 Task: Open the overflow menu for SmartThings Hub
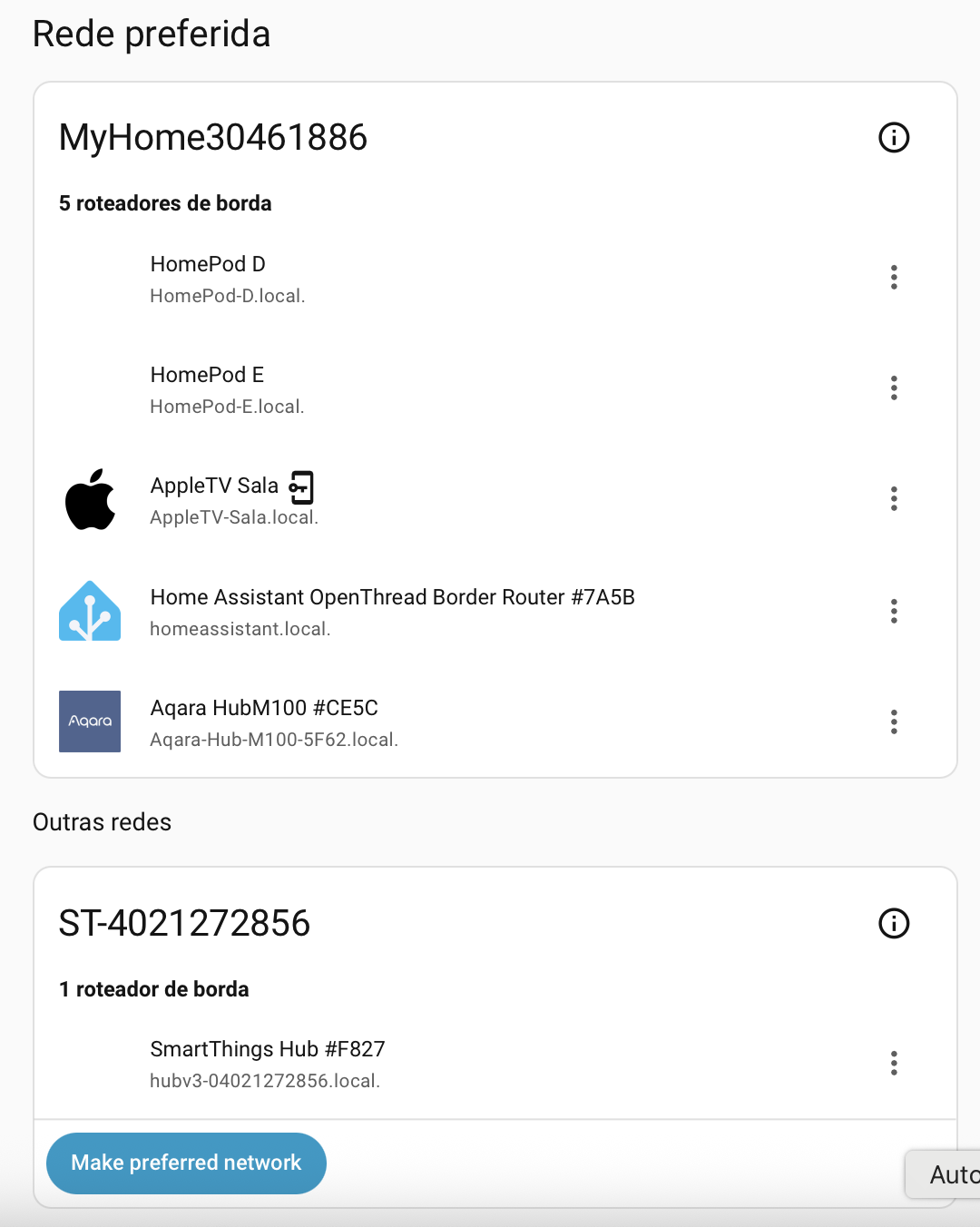point(894,1063)
